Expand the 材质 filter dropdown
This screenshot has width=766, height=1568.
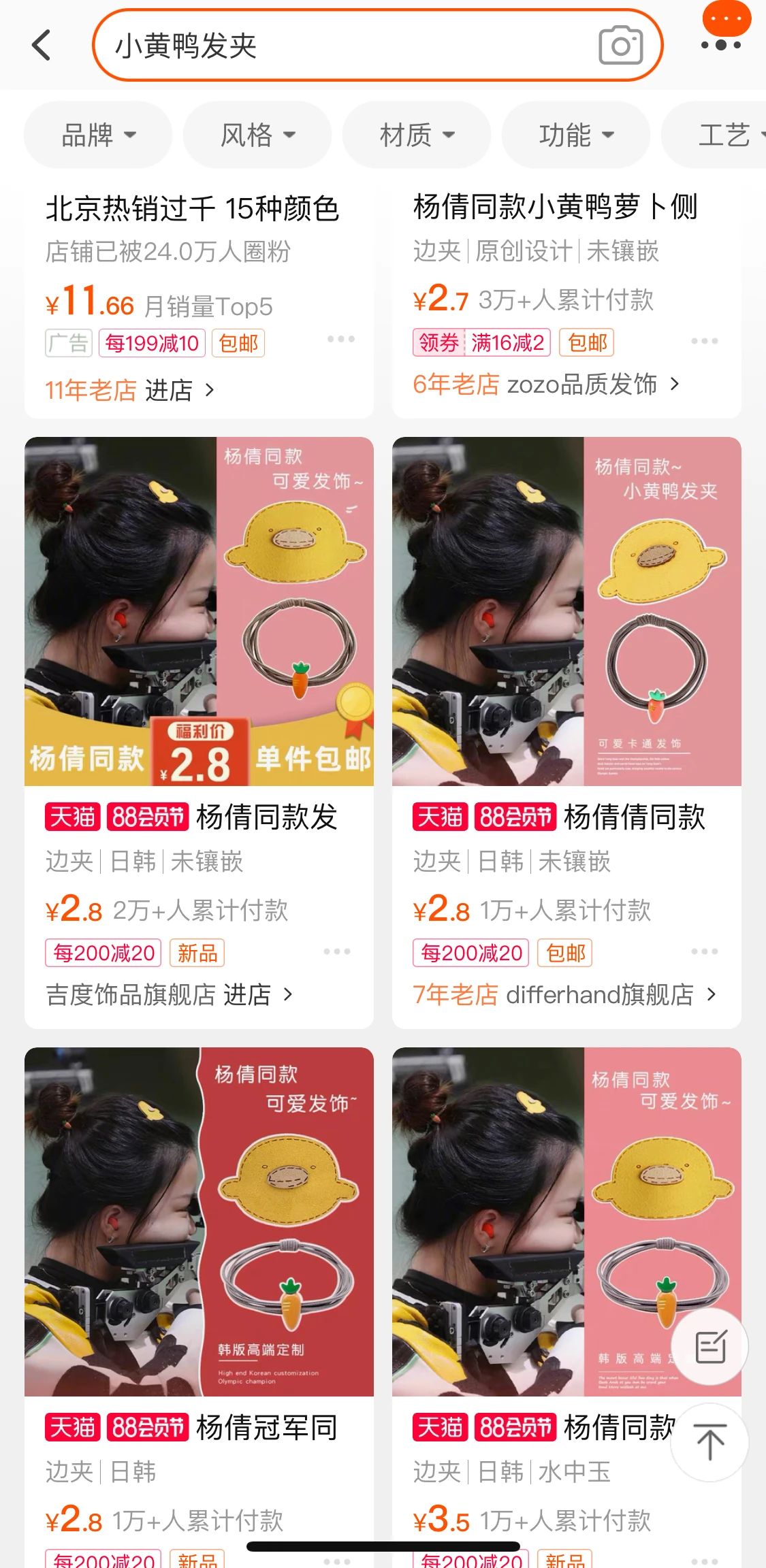(x=417, y=135)
